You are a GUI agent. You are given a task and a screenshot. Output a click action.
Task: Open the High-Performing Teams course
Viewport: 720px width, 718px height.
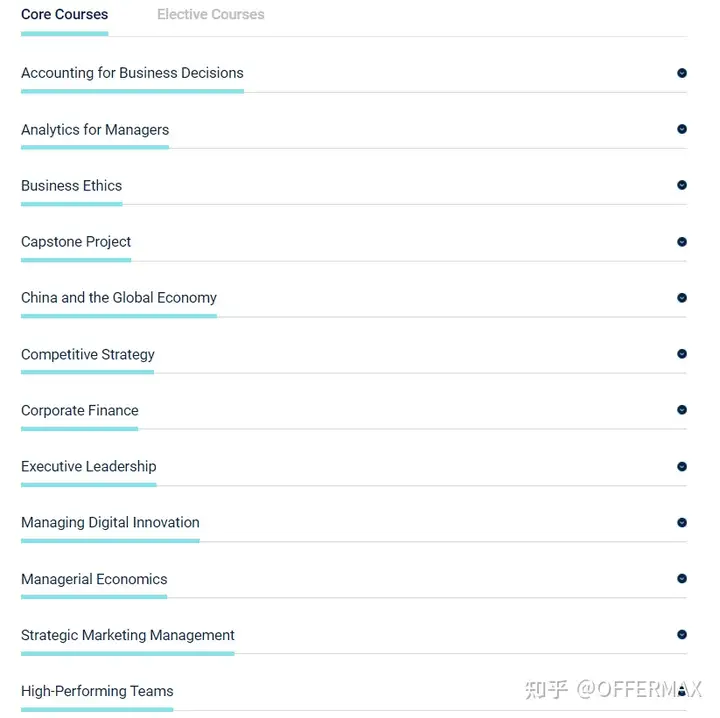[682, 691]
